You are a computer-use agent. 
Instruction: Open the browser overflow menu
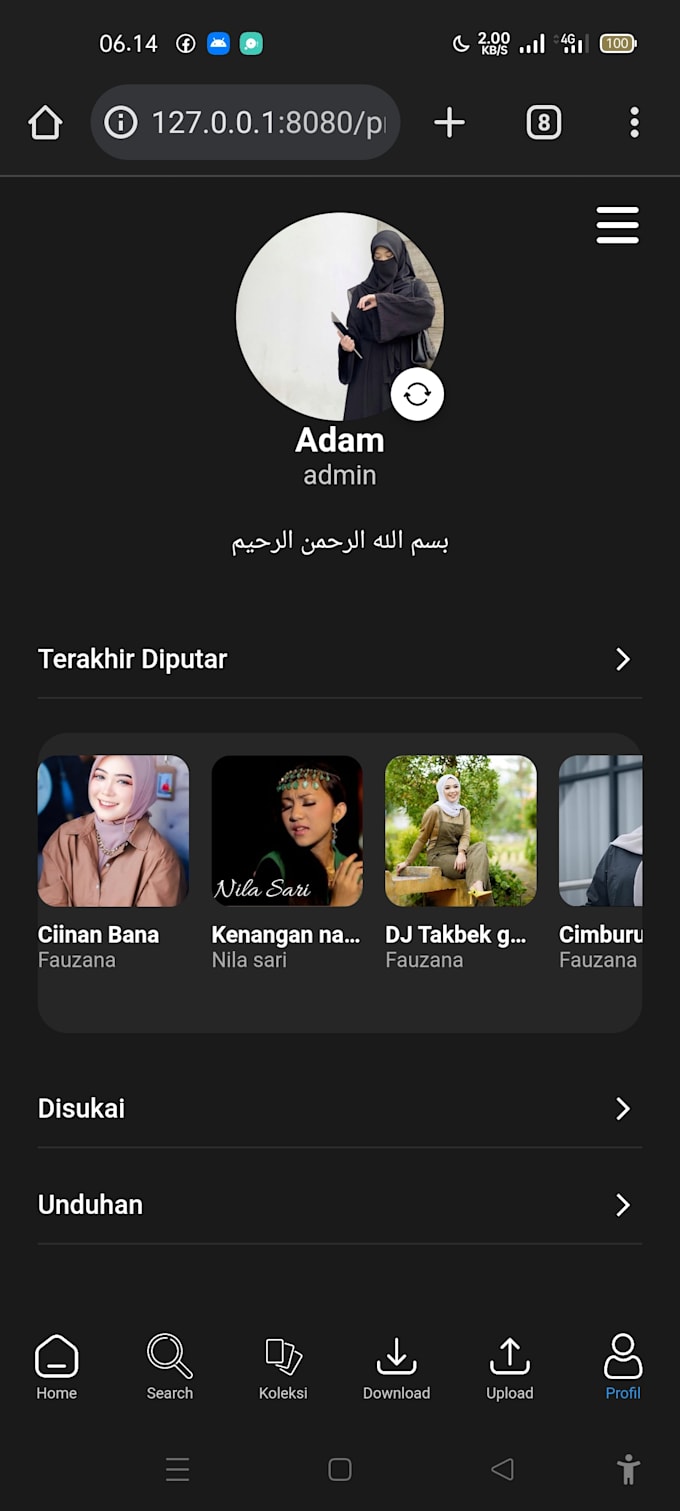click(x=634, y=122)
